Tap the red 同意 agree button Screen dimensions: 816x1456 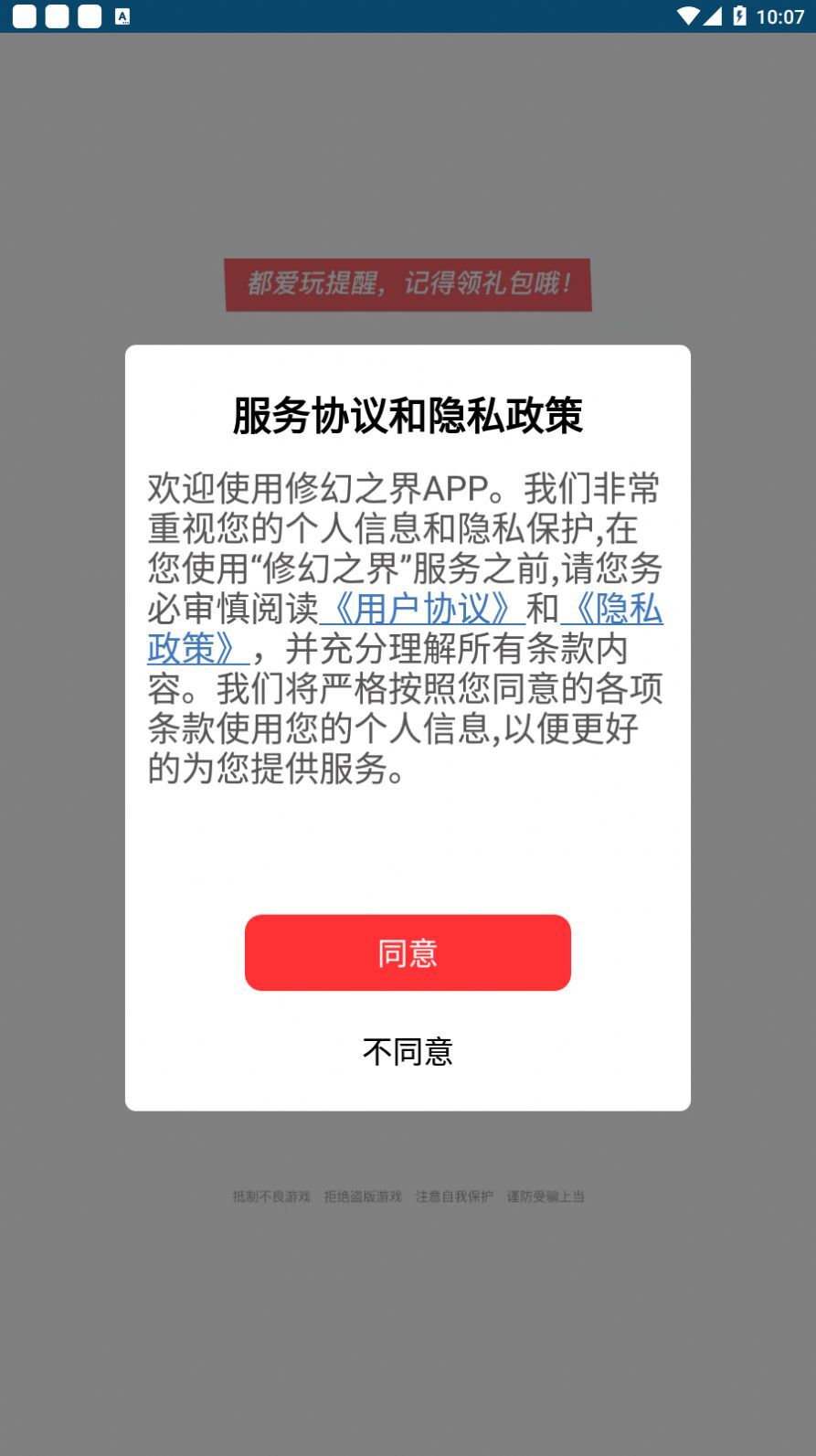[x=408, y=952]
